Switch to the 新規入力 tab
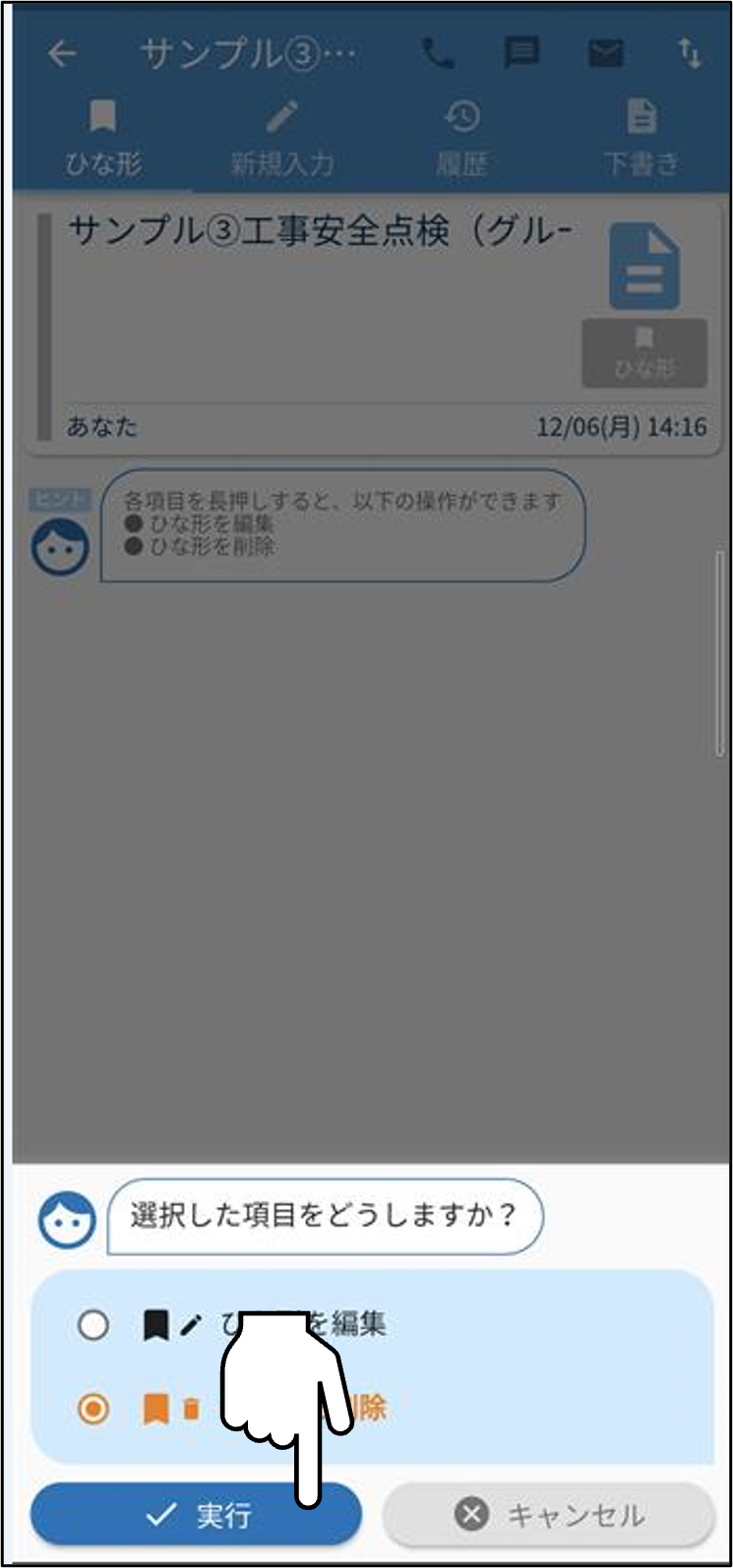 [x=282, y=140]
